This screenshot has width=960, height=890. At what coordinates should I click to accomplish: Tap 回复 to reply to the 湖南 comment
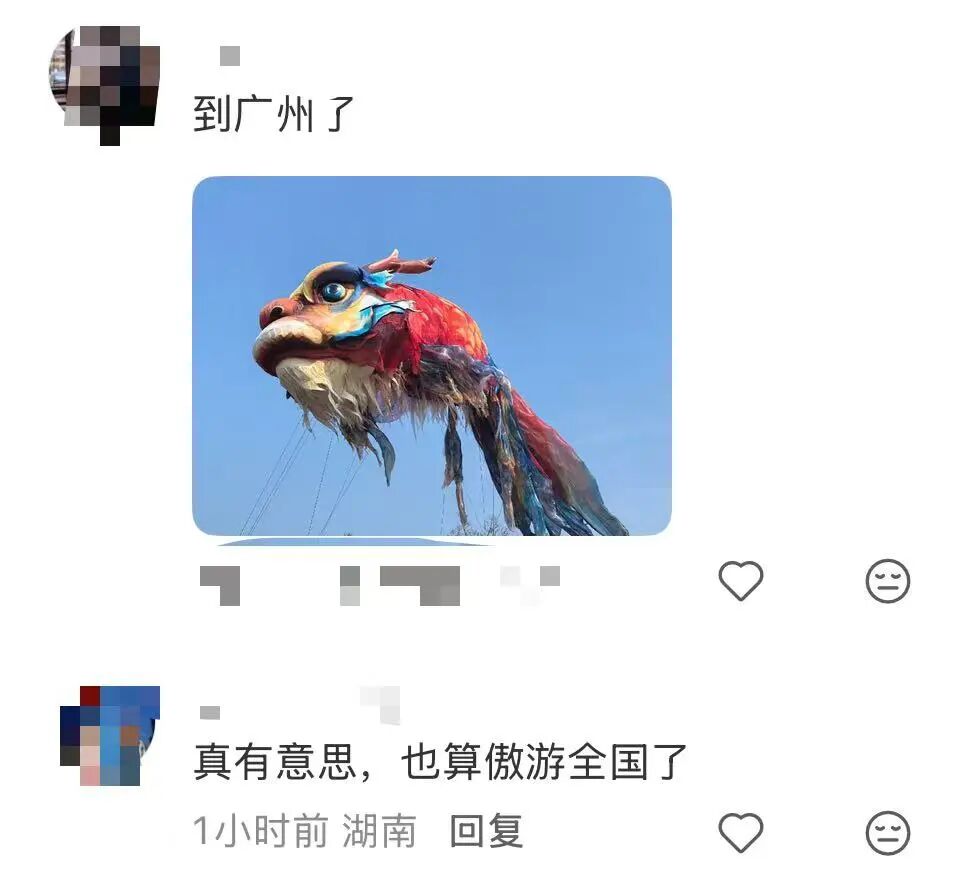(x=486, y=831)
